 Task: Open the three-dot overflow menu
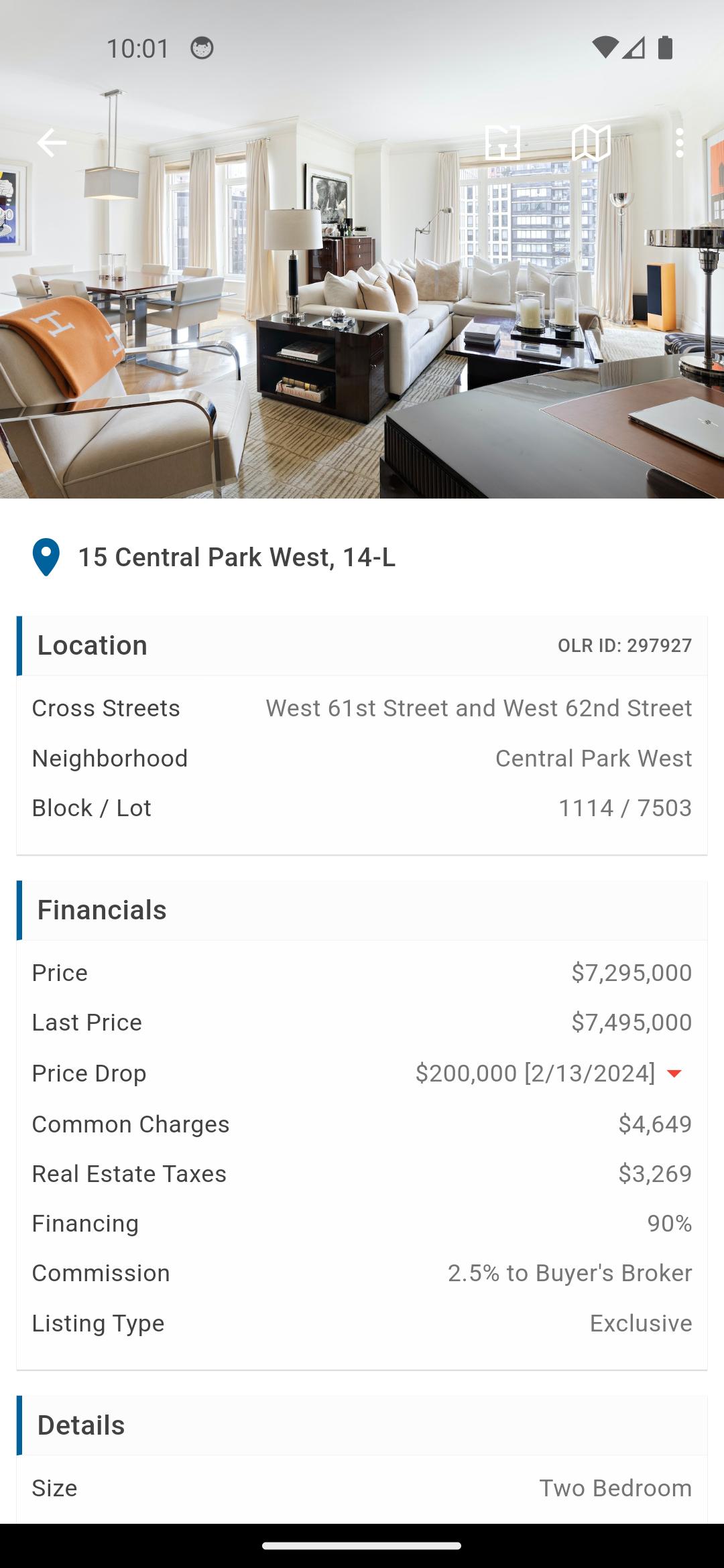point(680,143)
